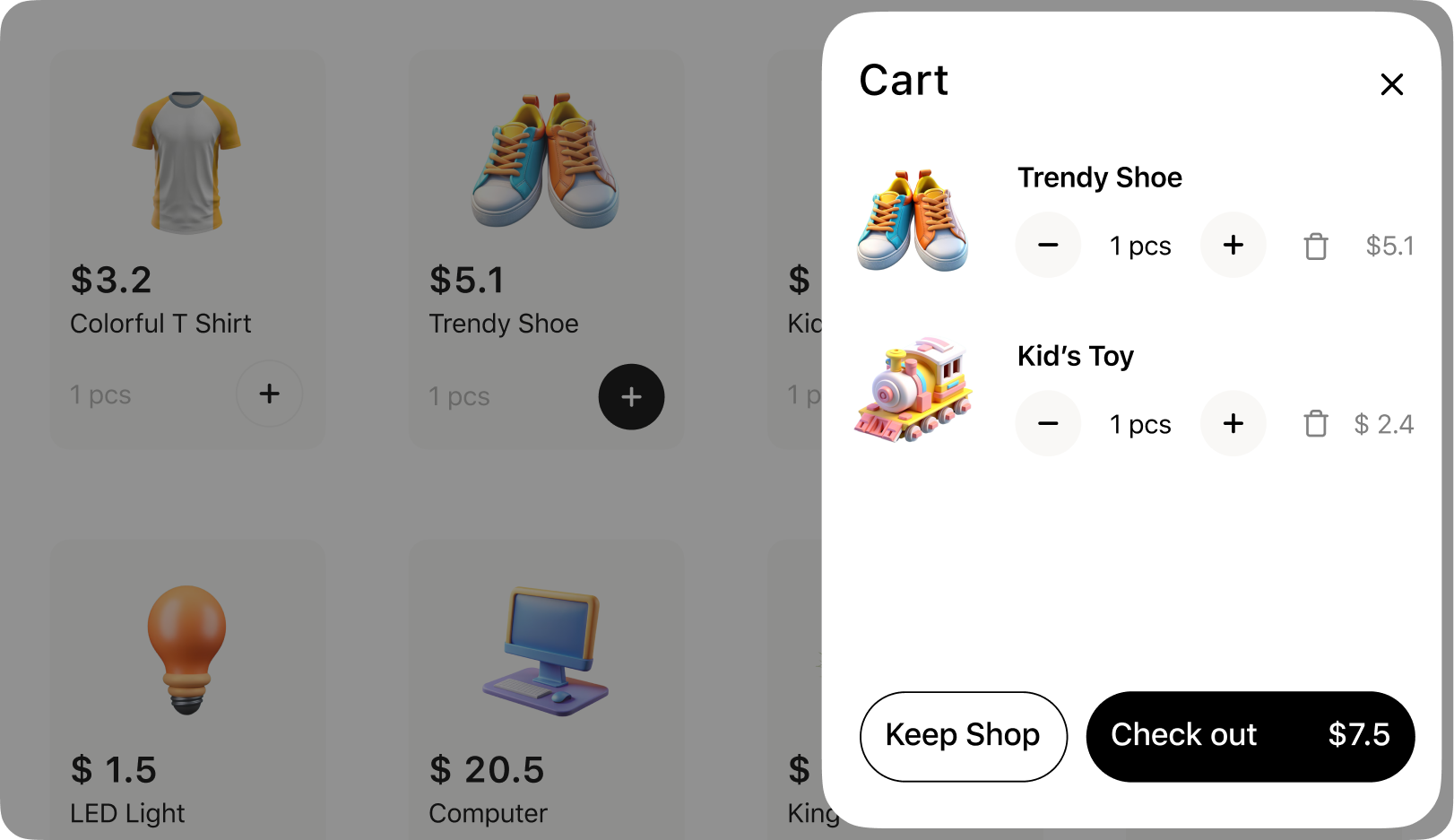The image size is (1454, 840).
Task: Delete Trendy Shoe from cart
Action: 1315,246
